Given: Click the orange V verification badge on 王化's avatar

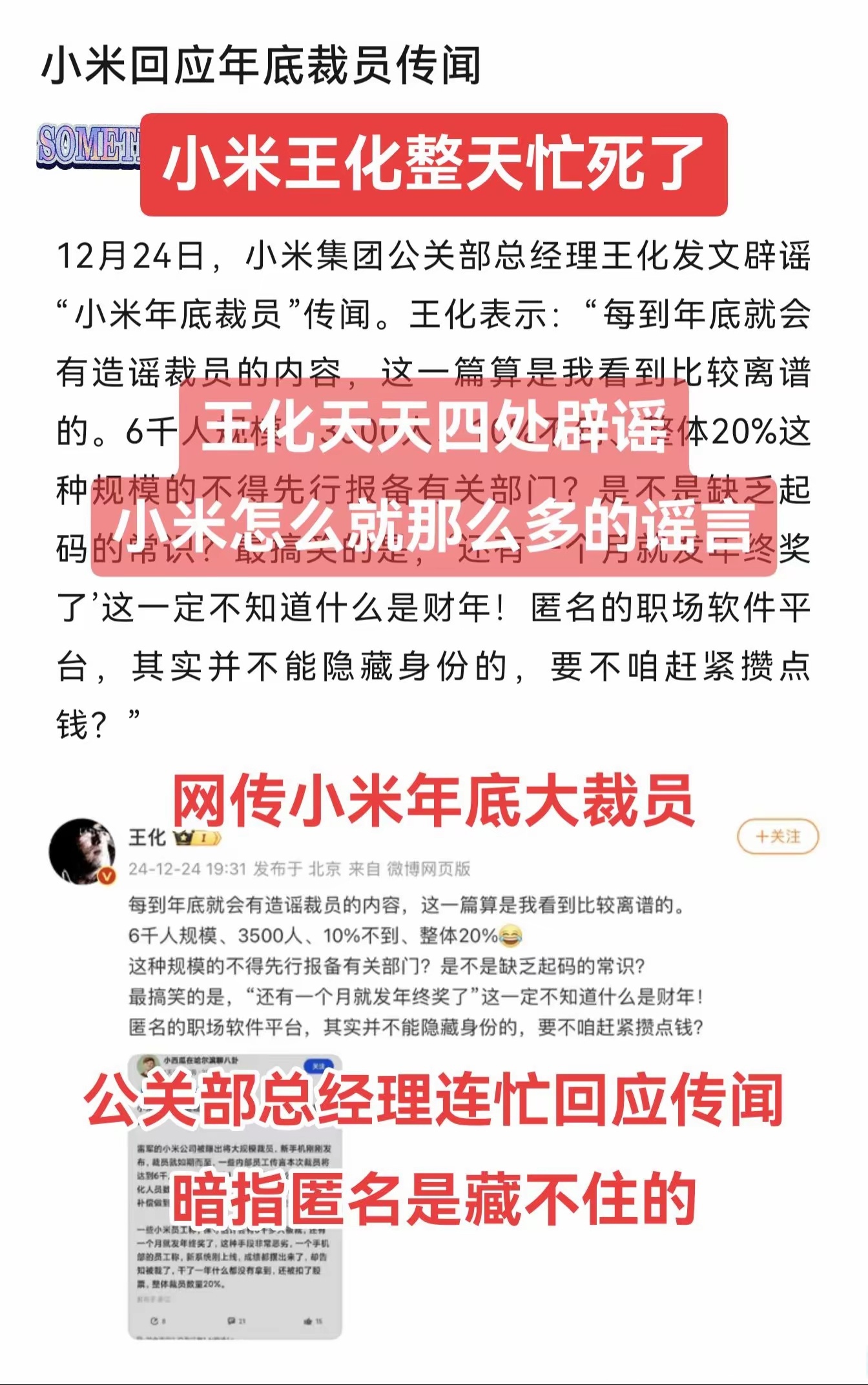Looking at the screenshot, I should (x=106, y=875).
